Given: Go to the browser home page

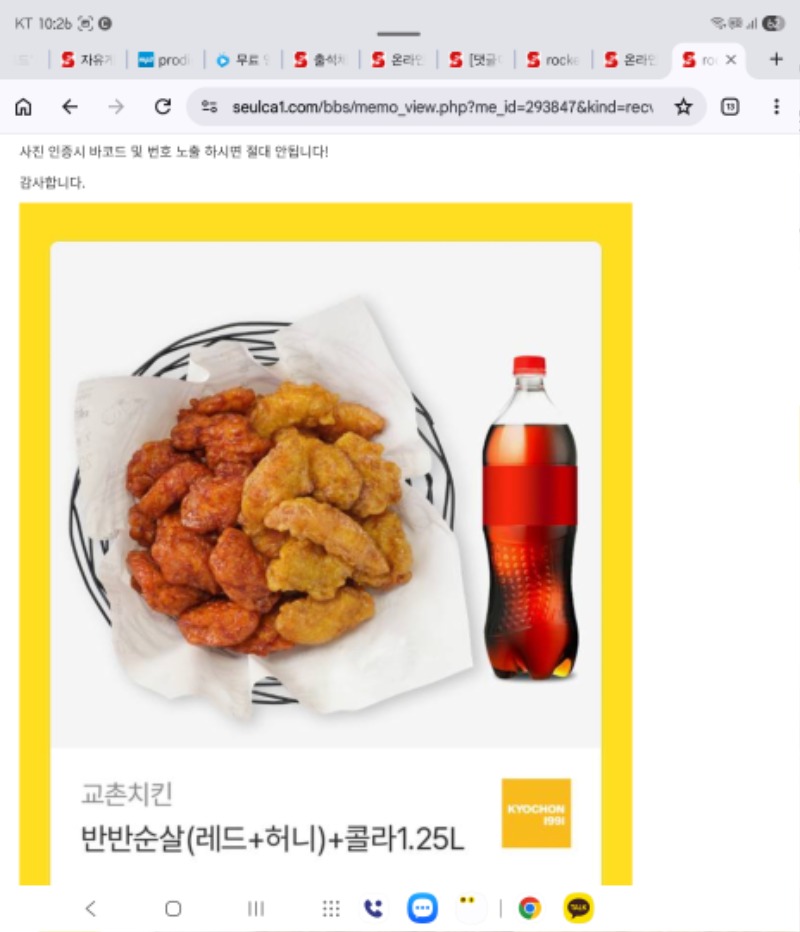Looking at the screenshot, I should [x=23, y=107].
